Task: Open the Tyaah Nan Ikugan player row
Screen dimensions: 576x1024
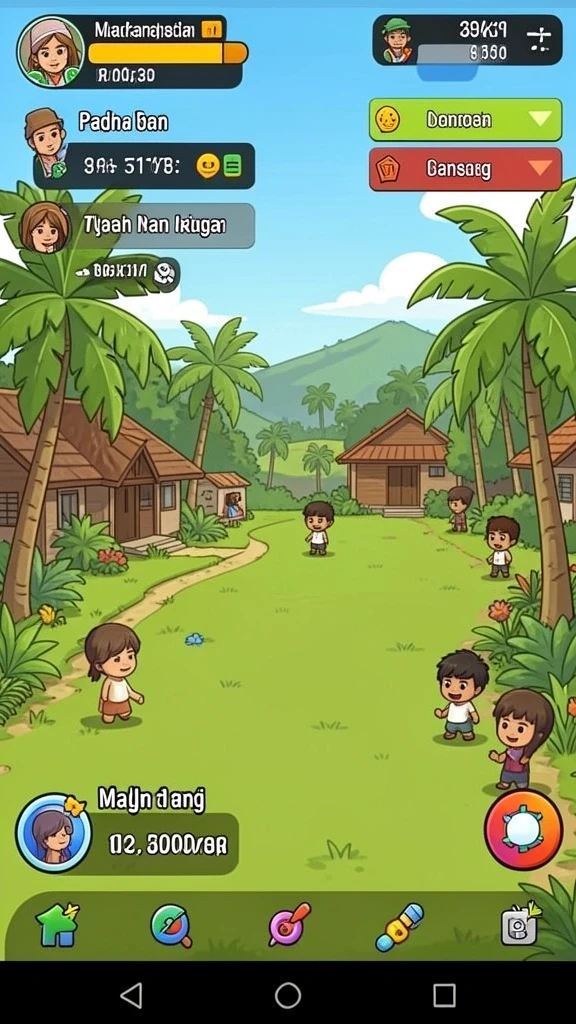Action: 137,225
